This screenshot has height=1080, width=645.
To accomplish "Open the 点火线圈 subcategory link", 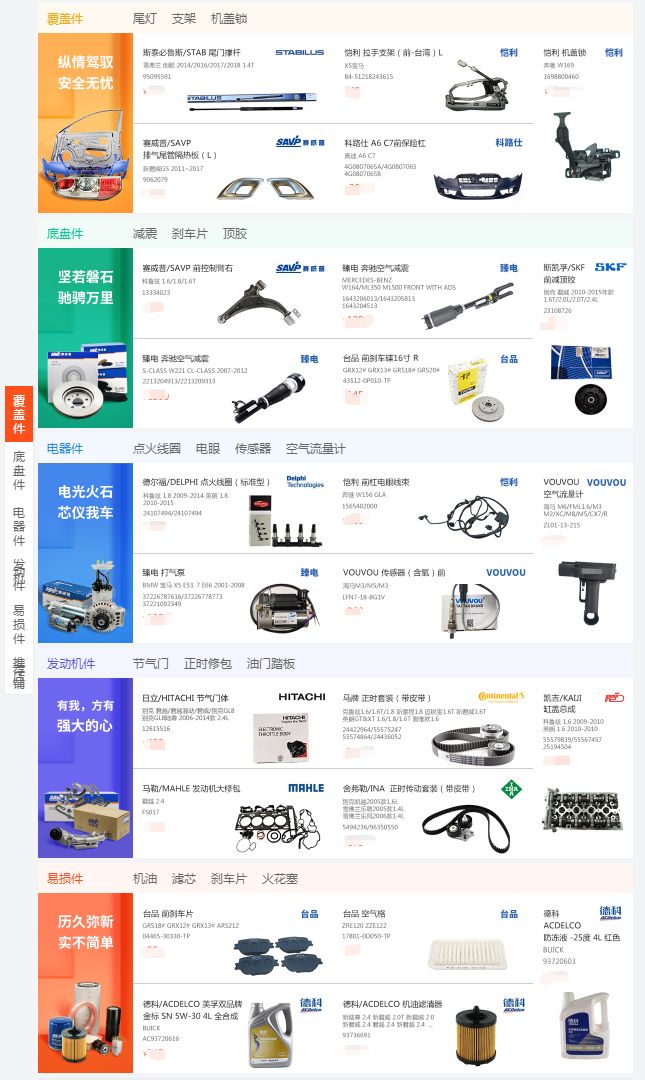I will (x=156, y=449).
